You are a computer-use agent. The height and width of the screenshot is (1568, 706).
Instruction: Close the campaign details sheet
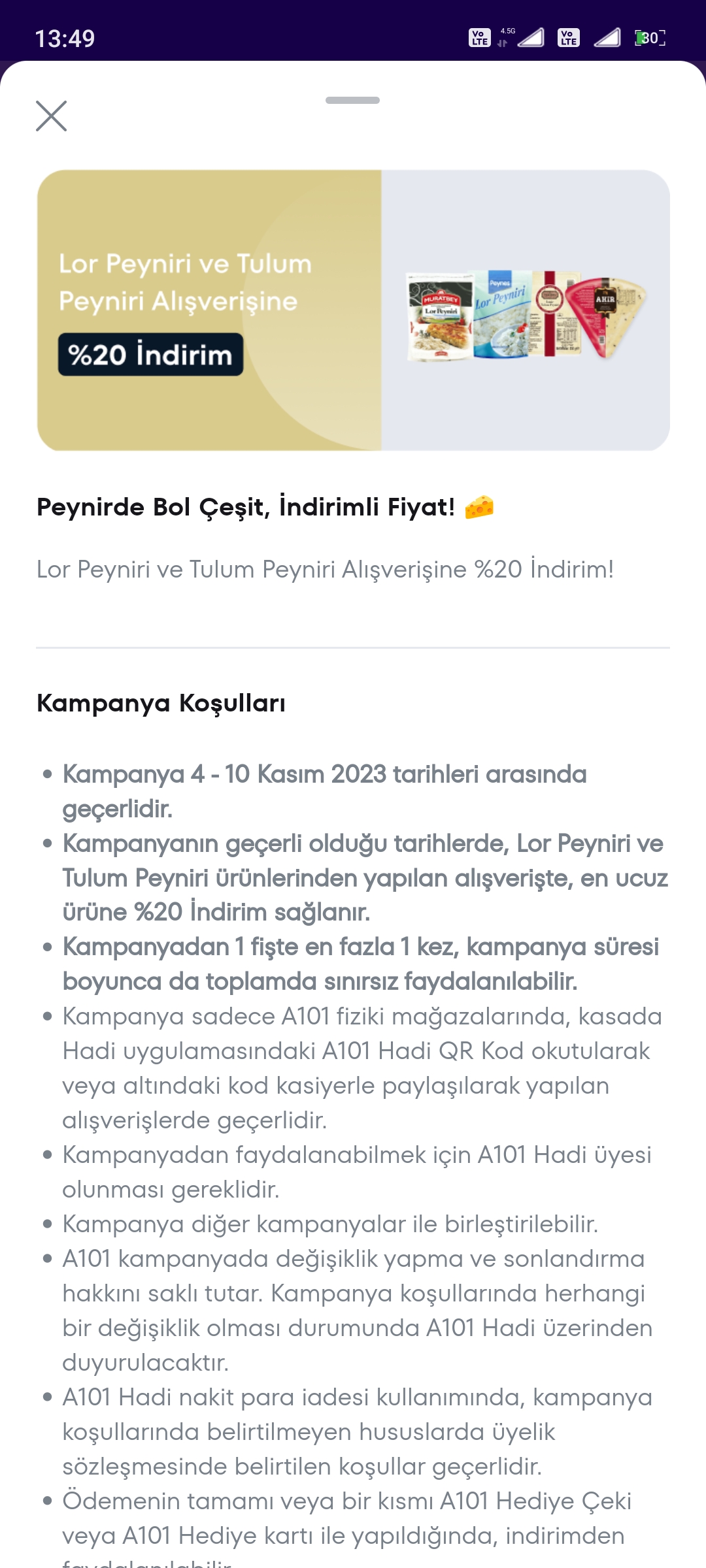coord(51,116)
